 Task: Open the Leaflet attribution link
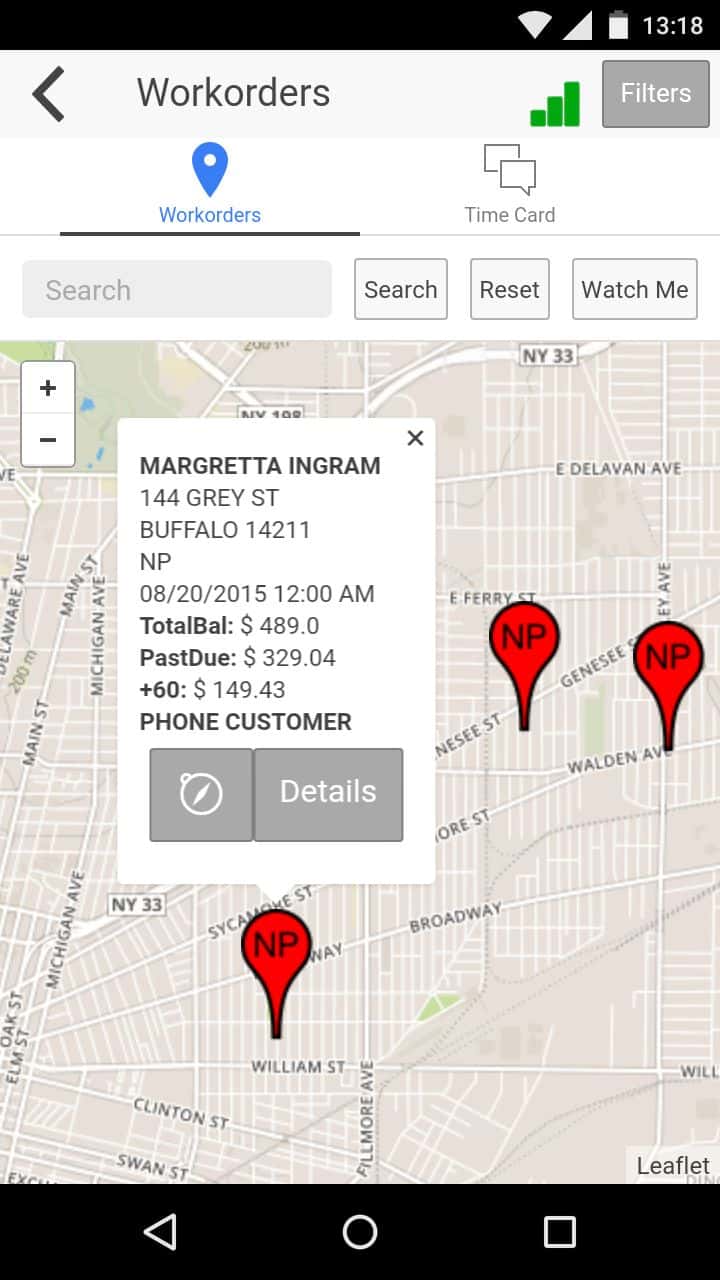pyautogui.click(x=673, y=1166)
